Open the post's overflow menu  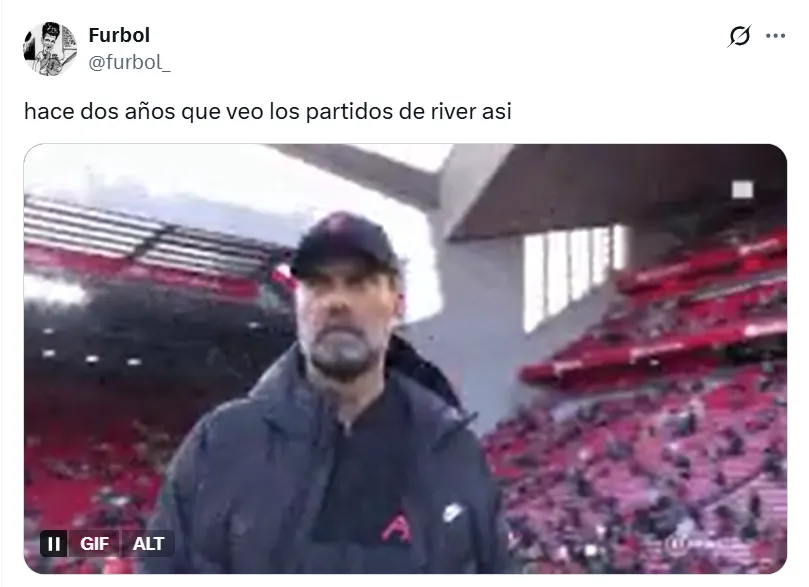775,36
